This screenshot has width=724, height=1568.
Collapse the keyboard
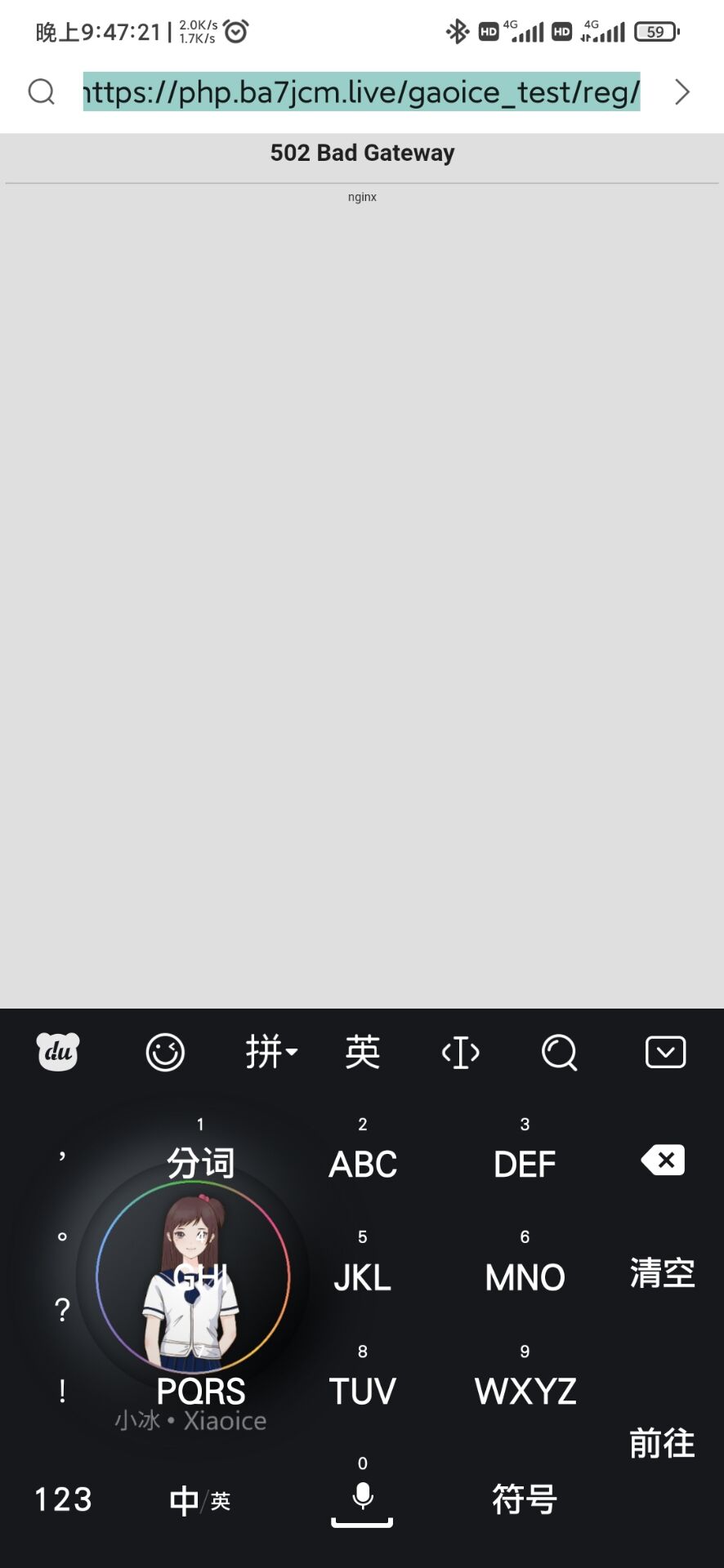[665, 1052]
